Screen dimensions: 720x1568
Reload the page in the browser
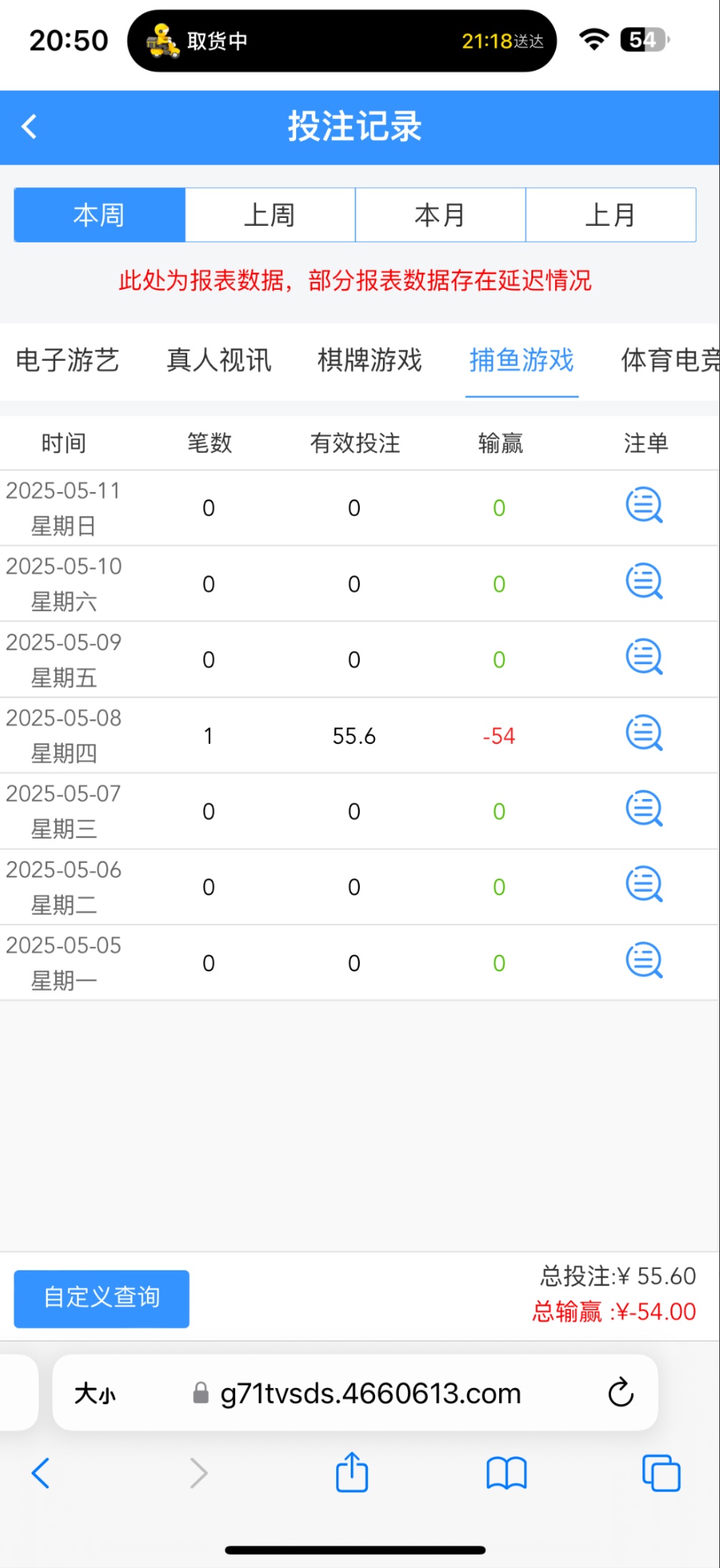pyautogui.click(x=620, y=1393)
